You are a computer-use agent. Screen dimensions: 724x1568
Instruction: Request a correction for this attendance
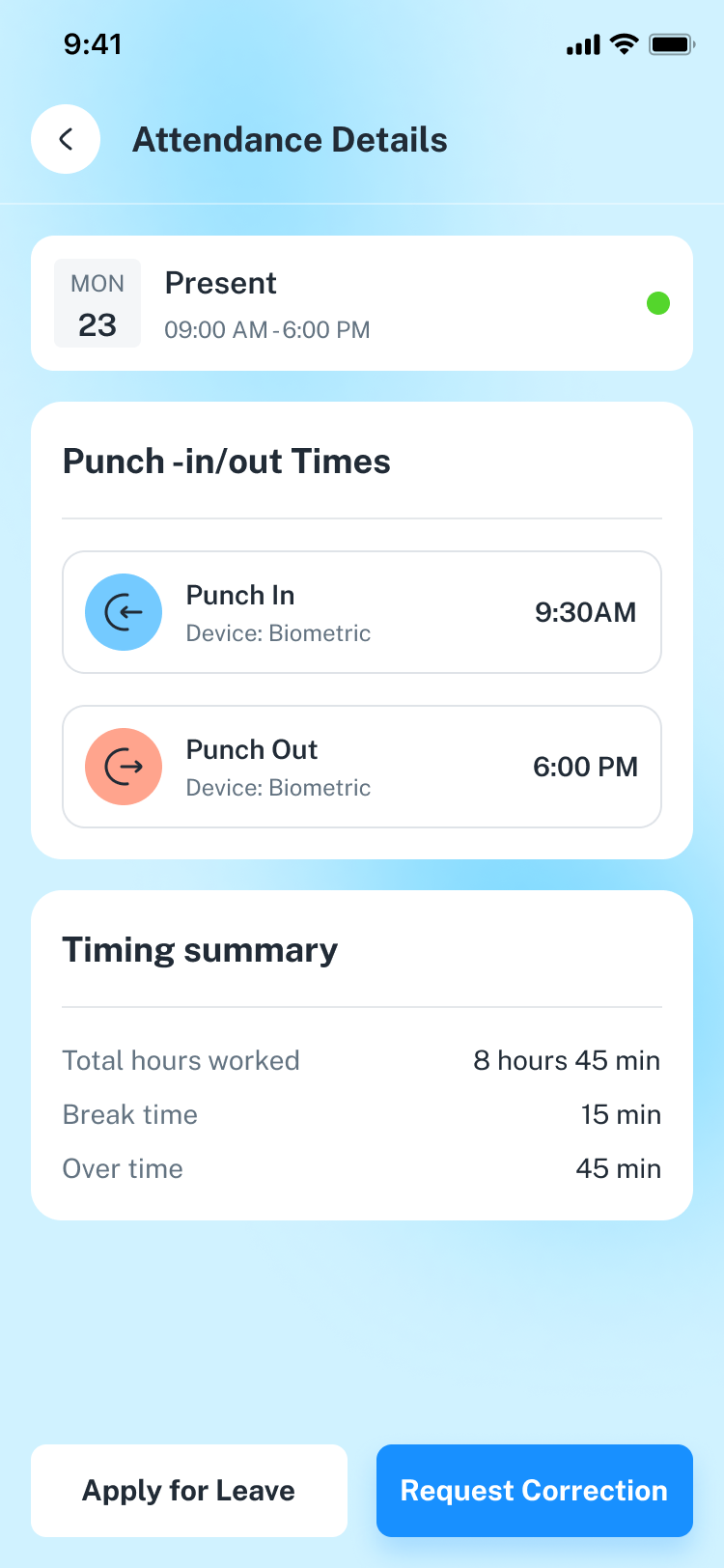pos(534,1490)
